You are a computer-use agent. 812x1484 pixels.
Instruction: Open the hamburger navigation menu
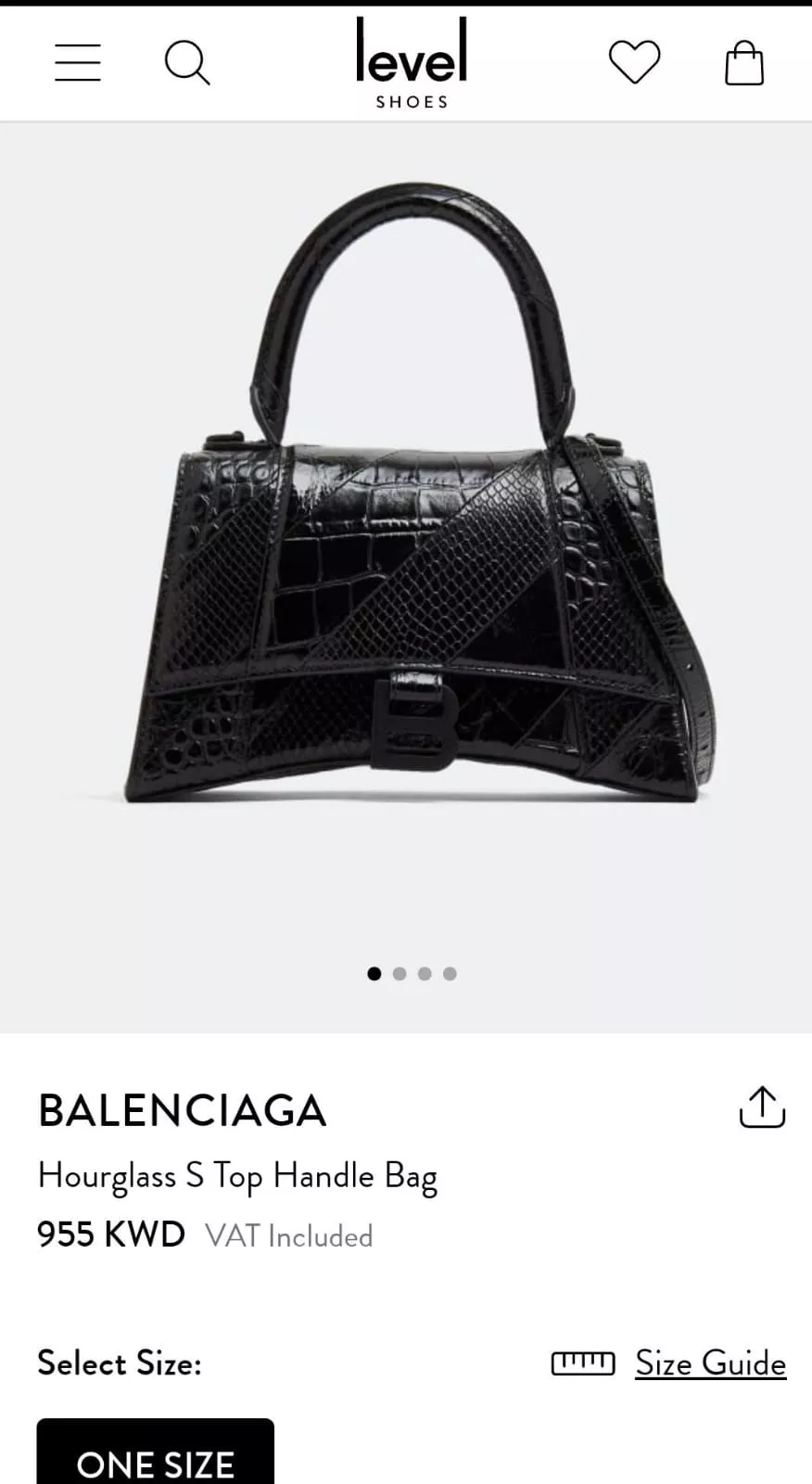78,63
